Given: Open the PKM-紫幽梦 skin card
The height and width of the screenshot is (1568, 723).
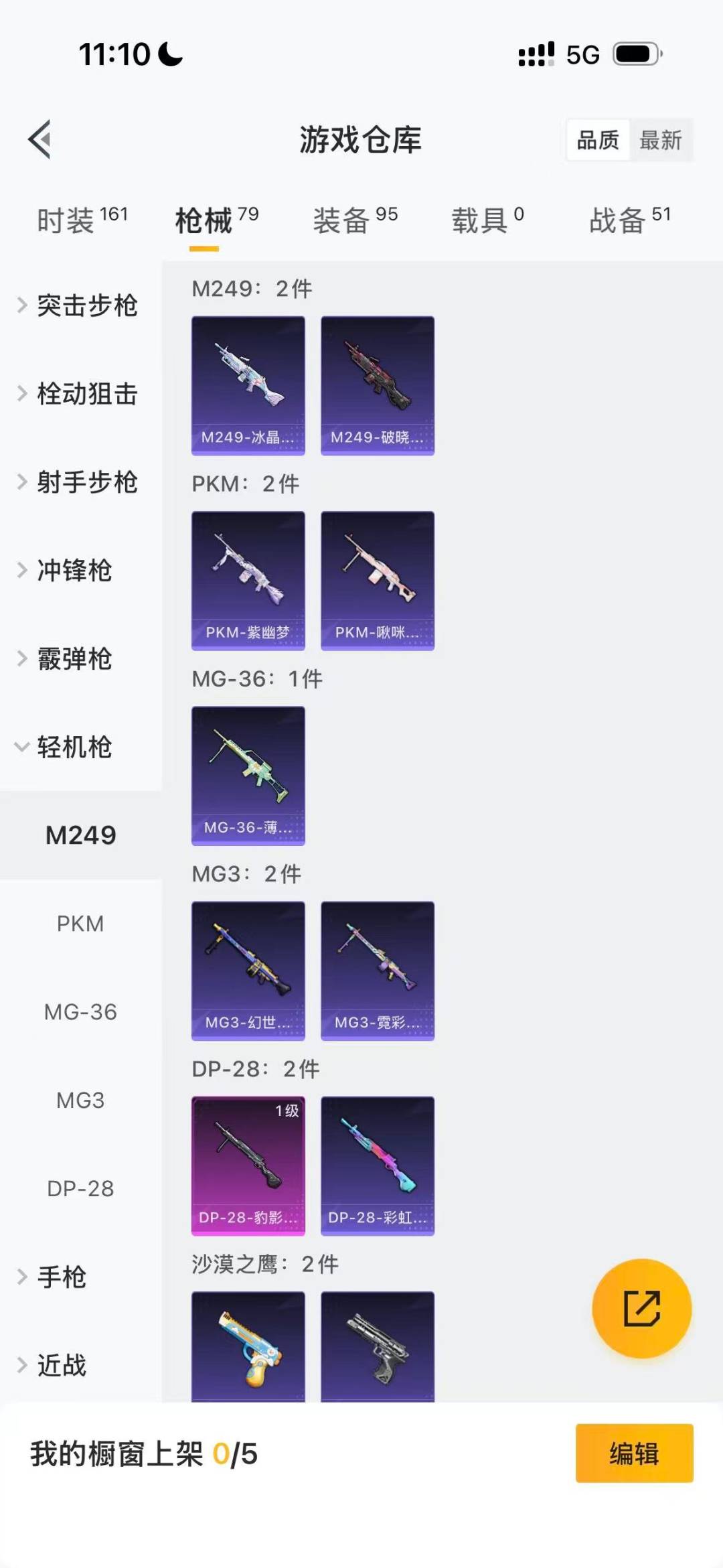Looking at the screenshot, I should [x=248, y=581].
